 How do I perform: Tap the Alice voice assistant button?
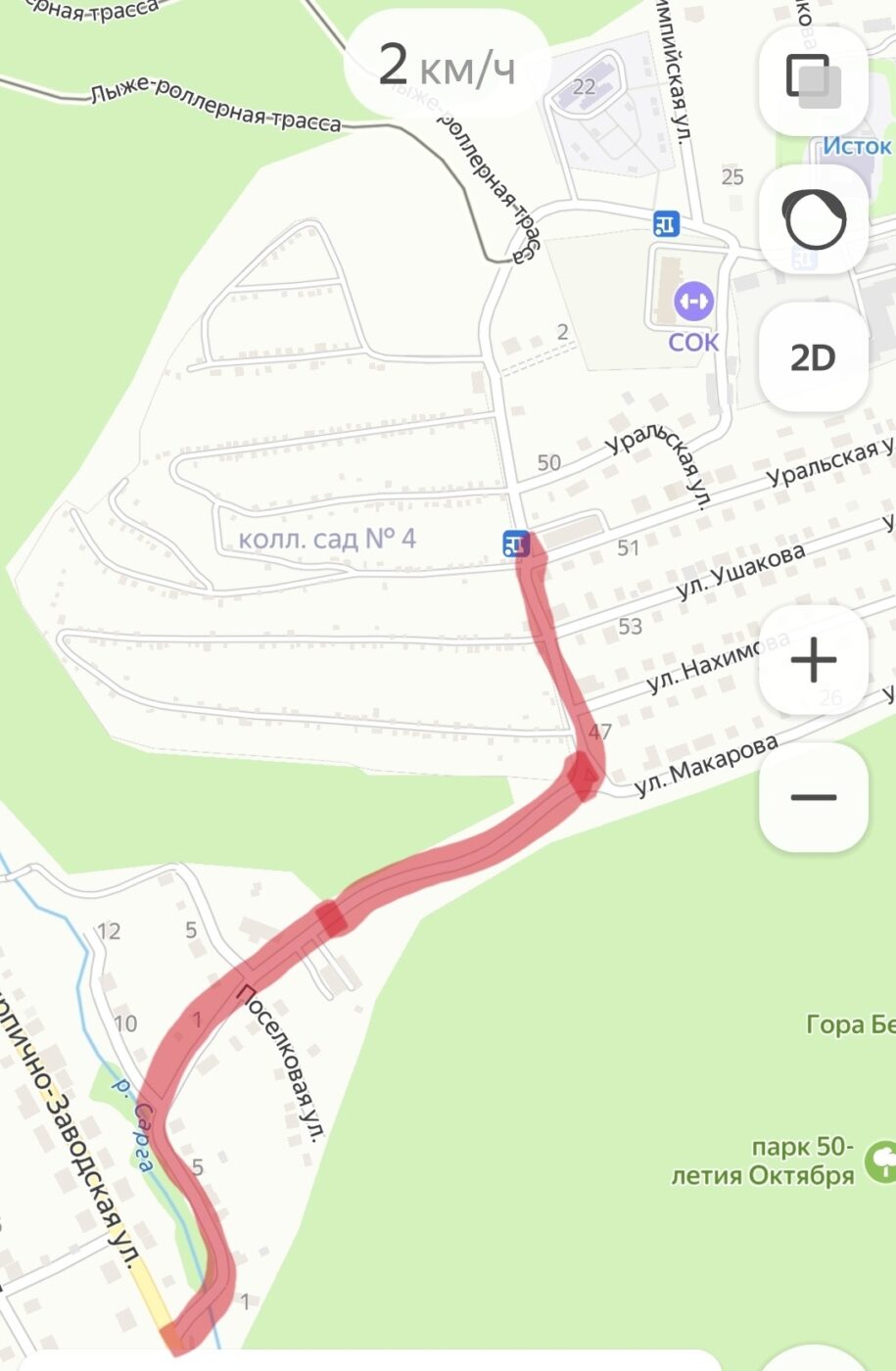(x=813, y=218)
